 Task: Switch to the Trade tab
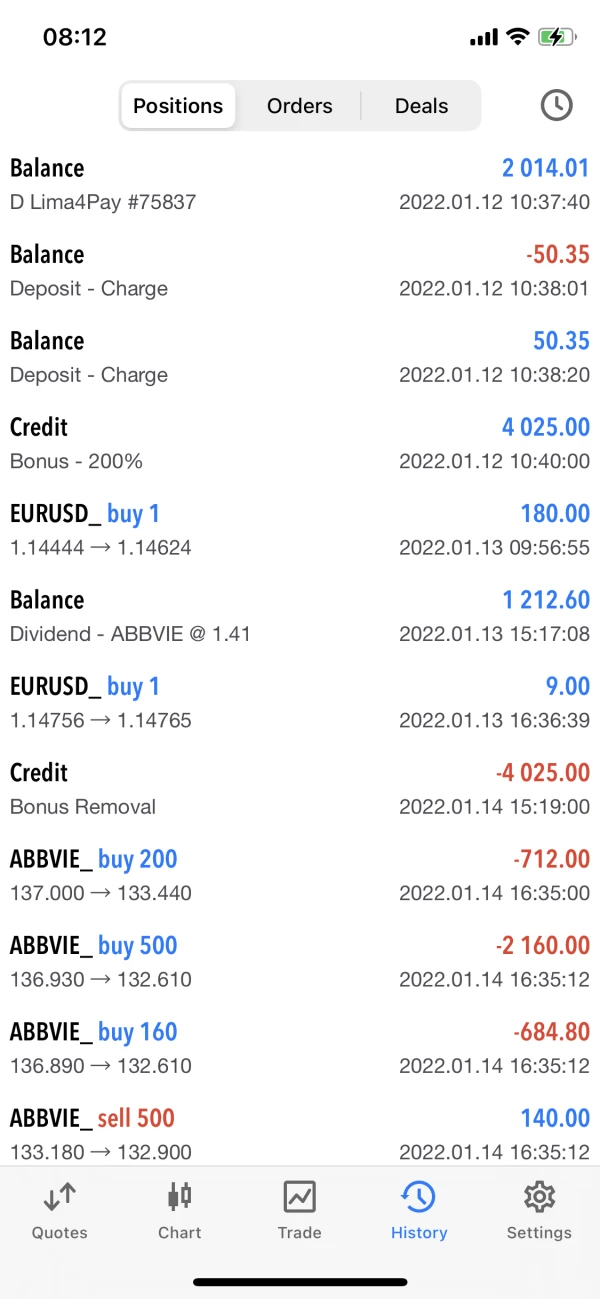(x=299, y=1210)
